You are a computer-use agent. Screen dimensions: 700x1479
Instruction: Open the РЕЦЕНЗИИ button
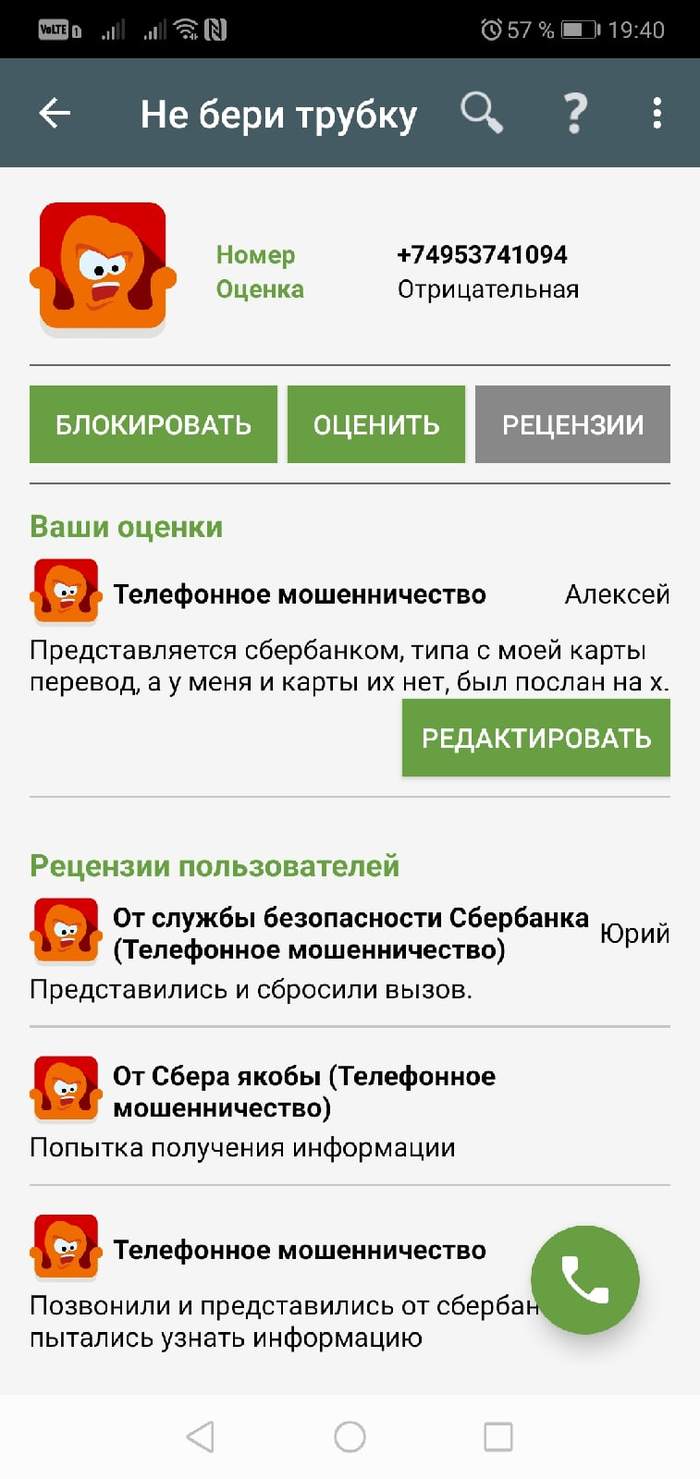572,425
